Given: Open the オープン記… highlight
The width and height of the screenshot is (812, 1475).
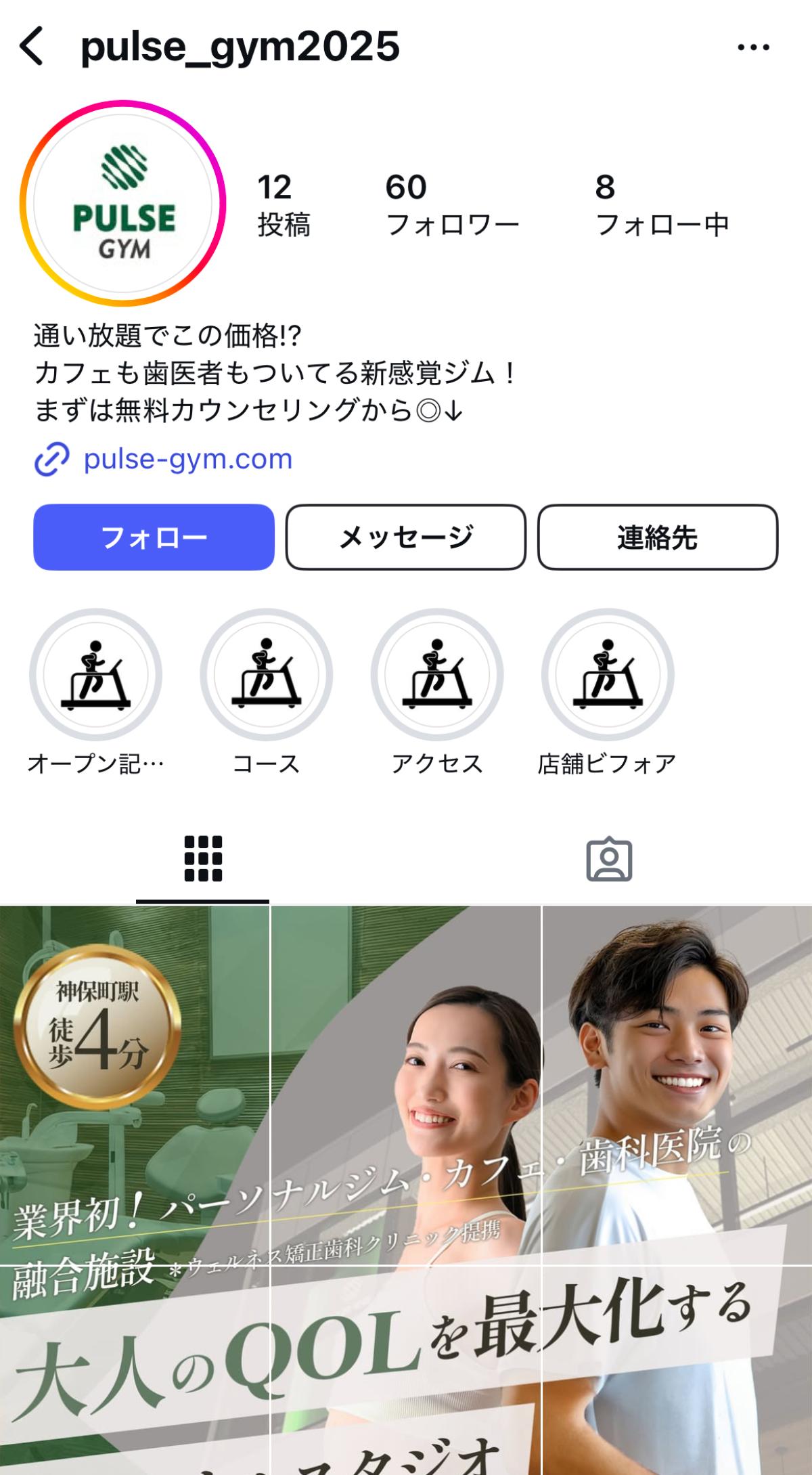Looking at the screenshot, I should point(95,675).
